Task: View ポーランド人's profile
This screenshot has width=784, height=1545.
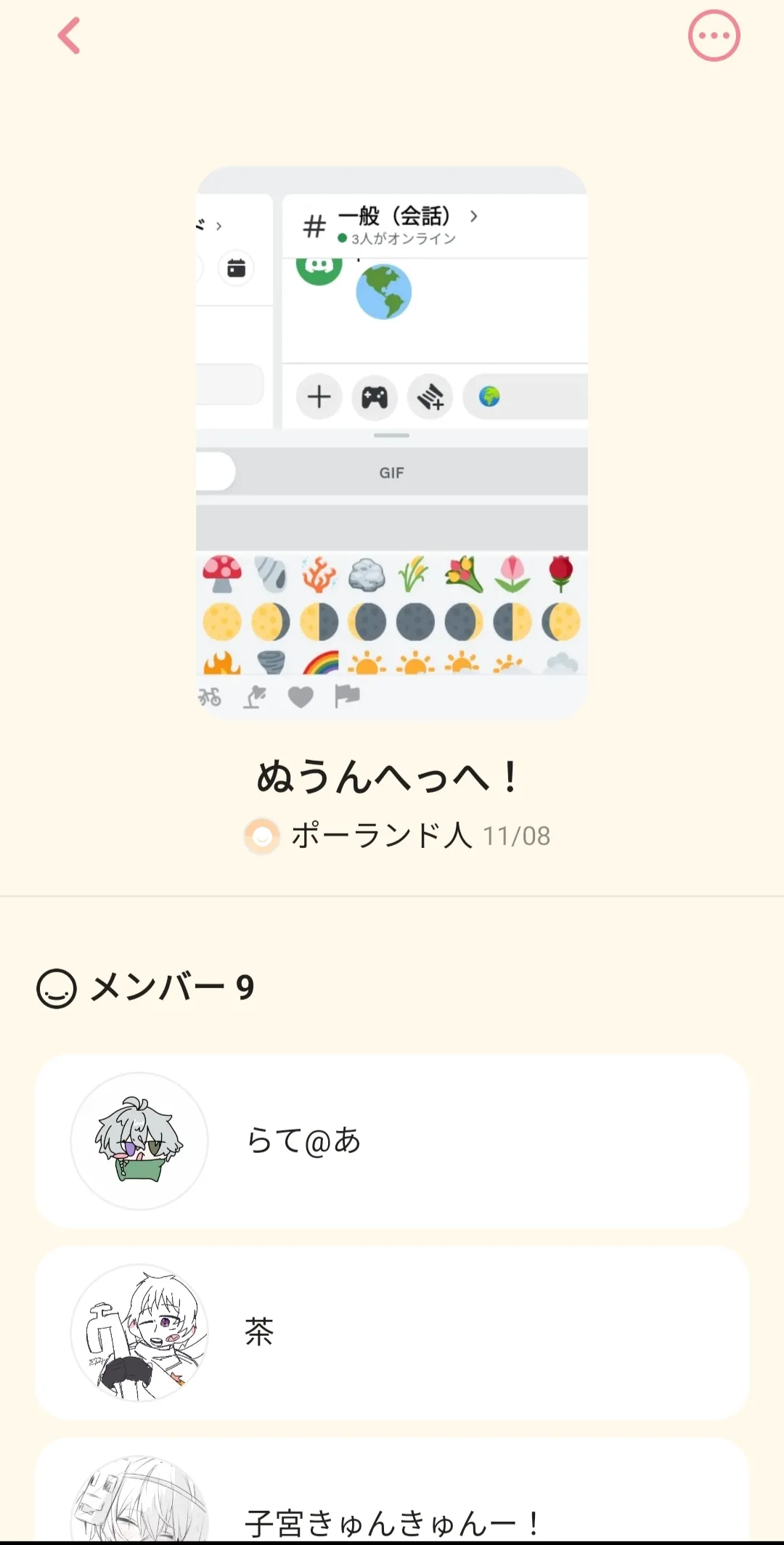Action: [380, 836]
